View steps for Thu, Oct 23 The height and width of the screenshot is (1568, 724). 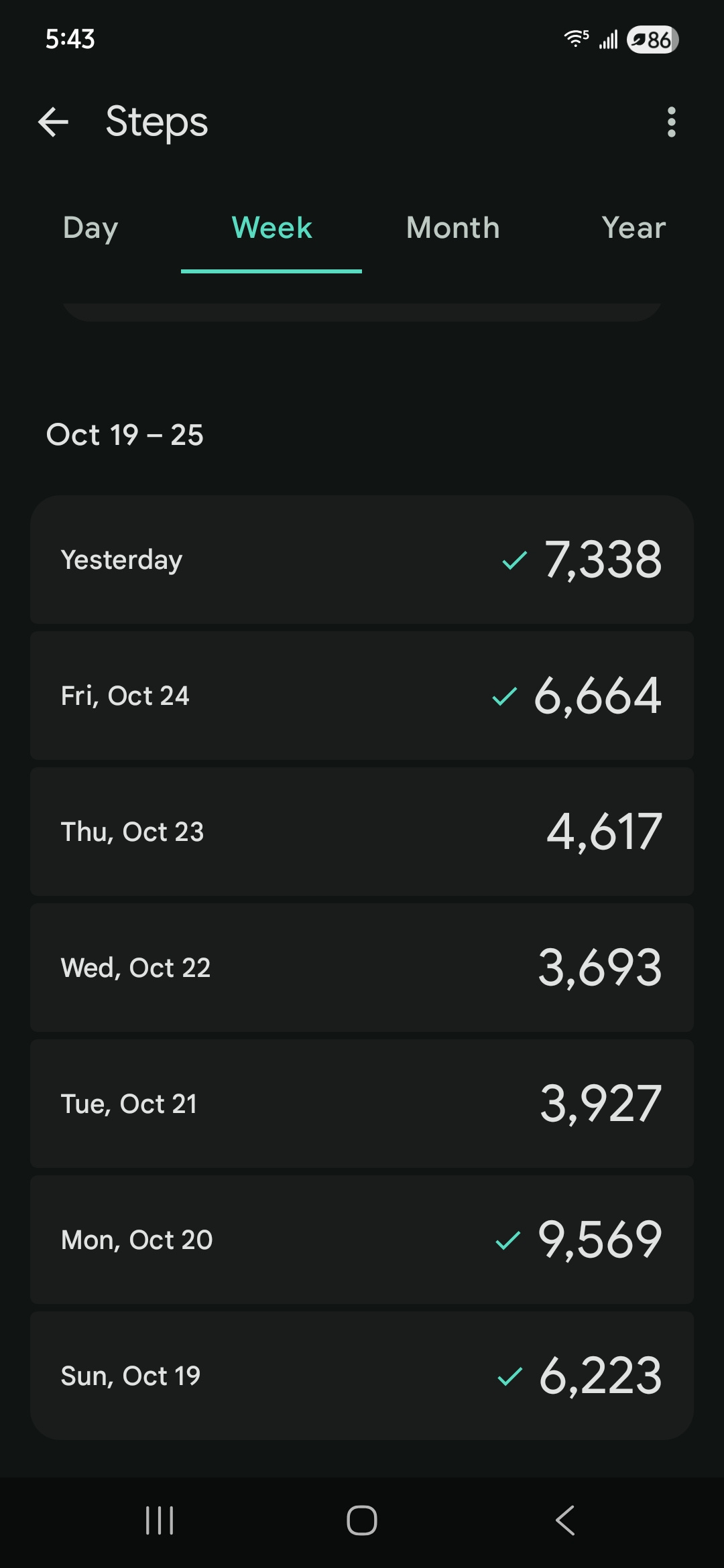tap(362, 832)
